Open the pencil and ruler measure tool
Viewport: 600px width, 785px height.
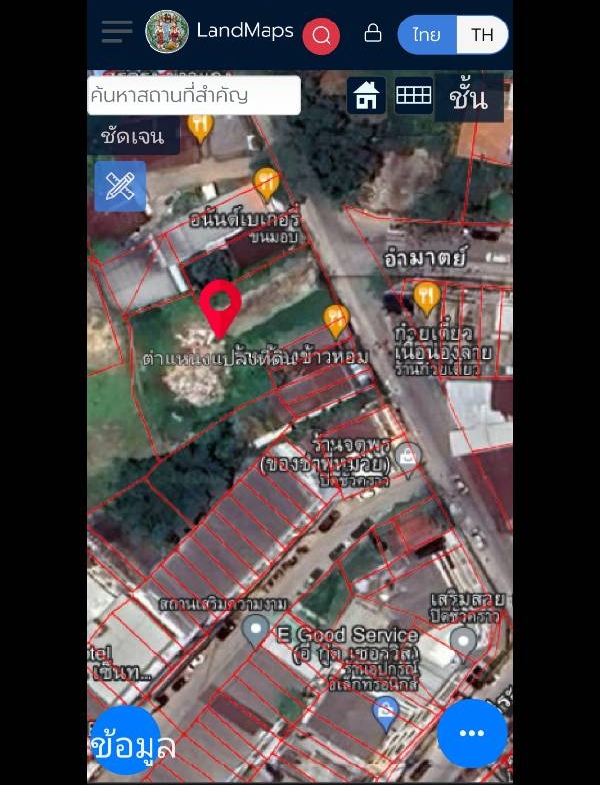(120, 186)
